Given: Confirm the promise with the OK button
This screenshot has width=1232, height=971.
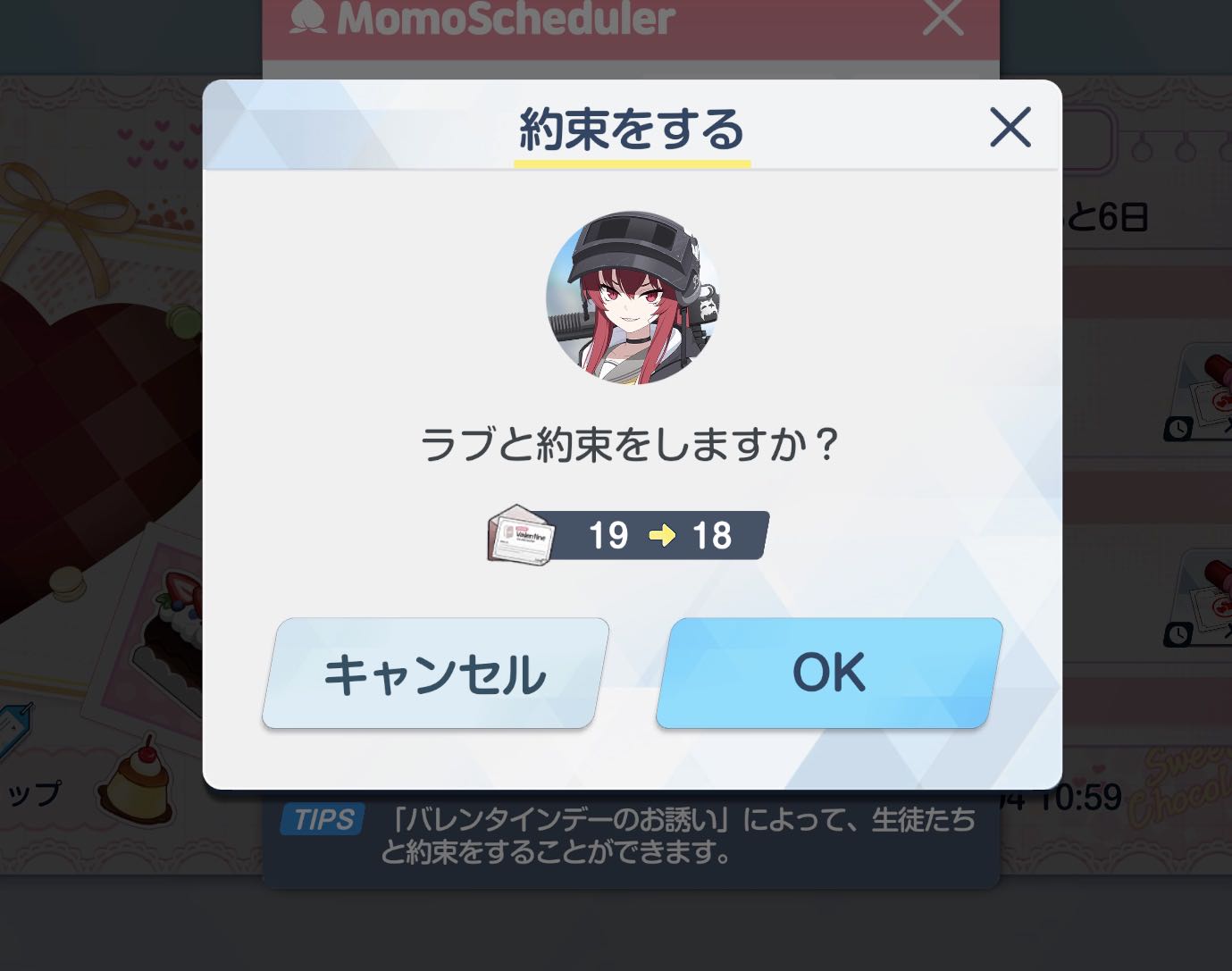Looking at the screenshot, I should click(829, 673).
